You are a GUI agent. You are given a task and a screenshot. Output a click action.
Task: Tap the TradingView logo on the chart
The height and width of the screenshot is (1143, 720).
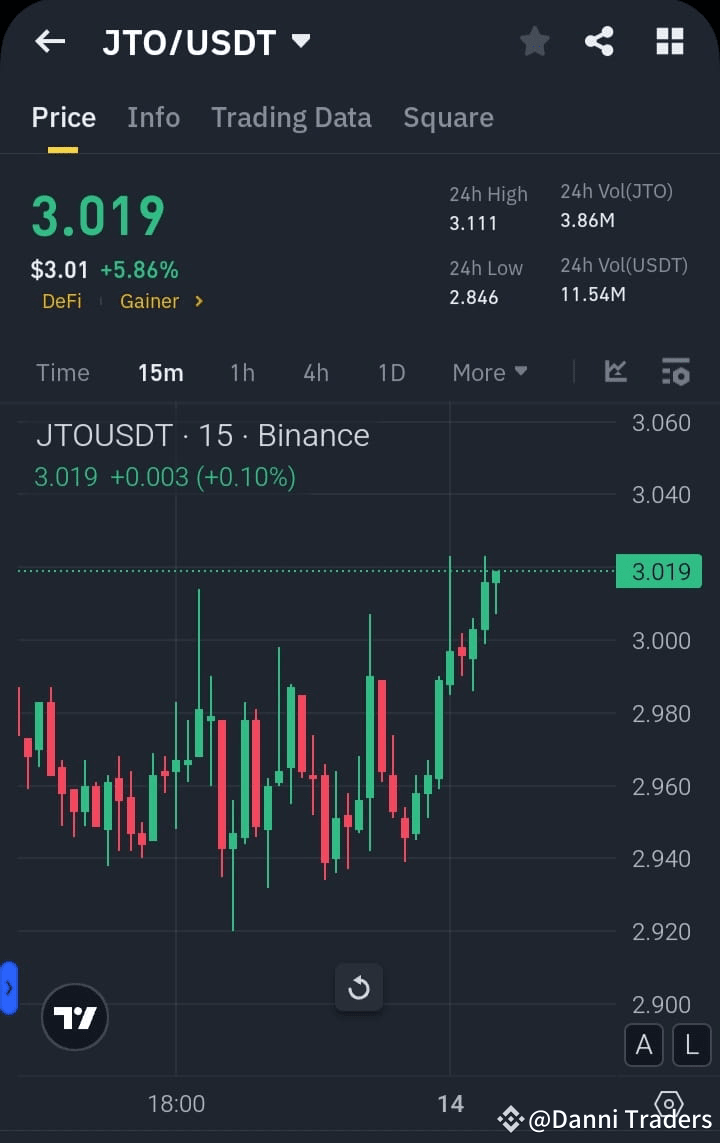pos(74,1016)
